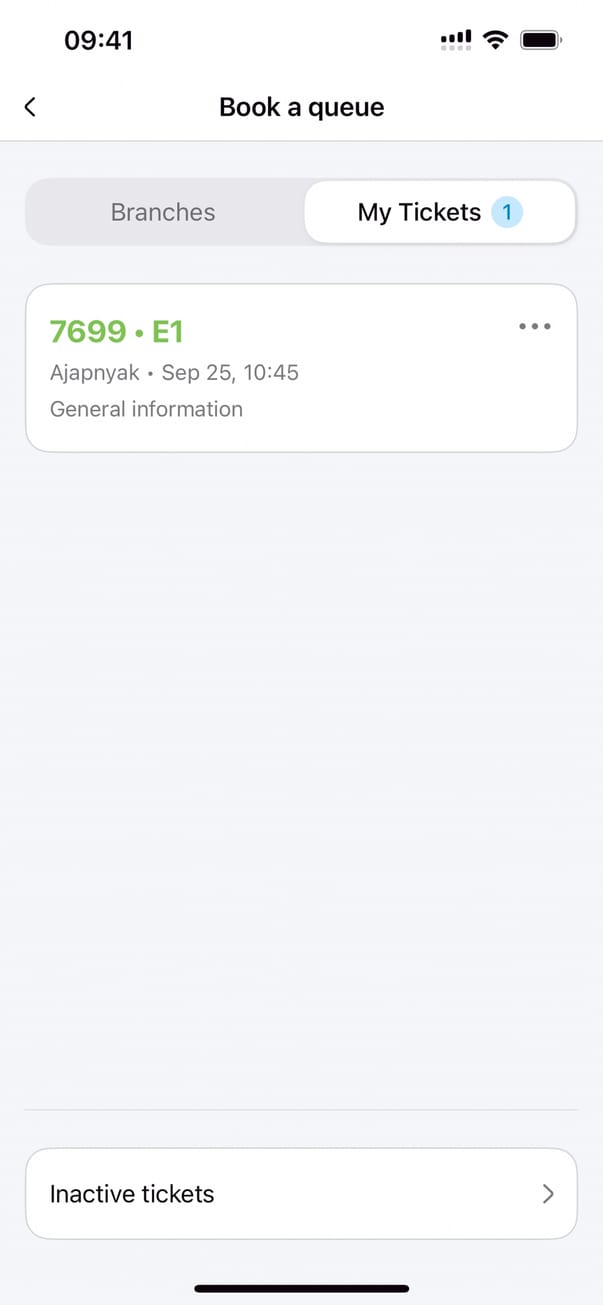Image resolution: width=603 pixels, height=1305 pixels.
Task: Open Inactive tickets
Action: 301,1193
